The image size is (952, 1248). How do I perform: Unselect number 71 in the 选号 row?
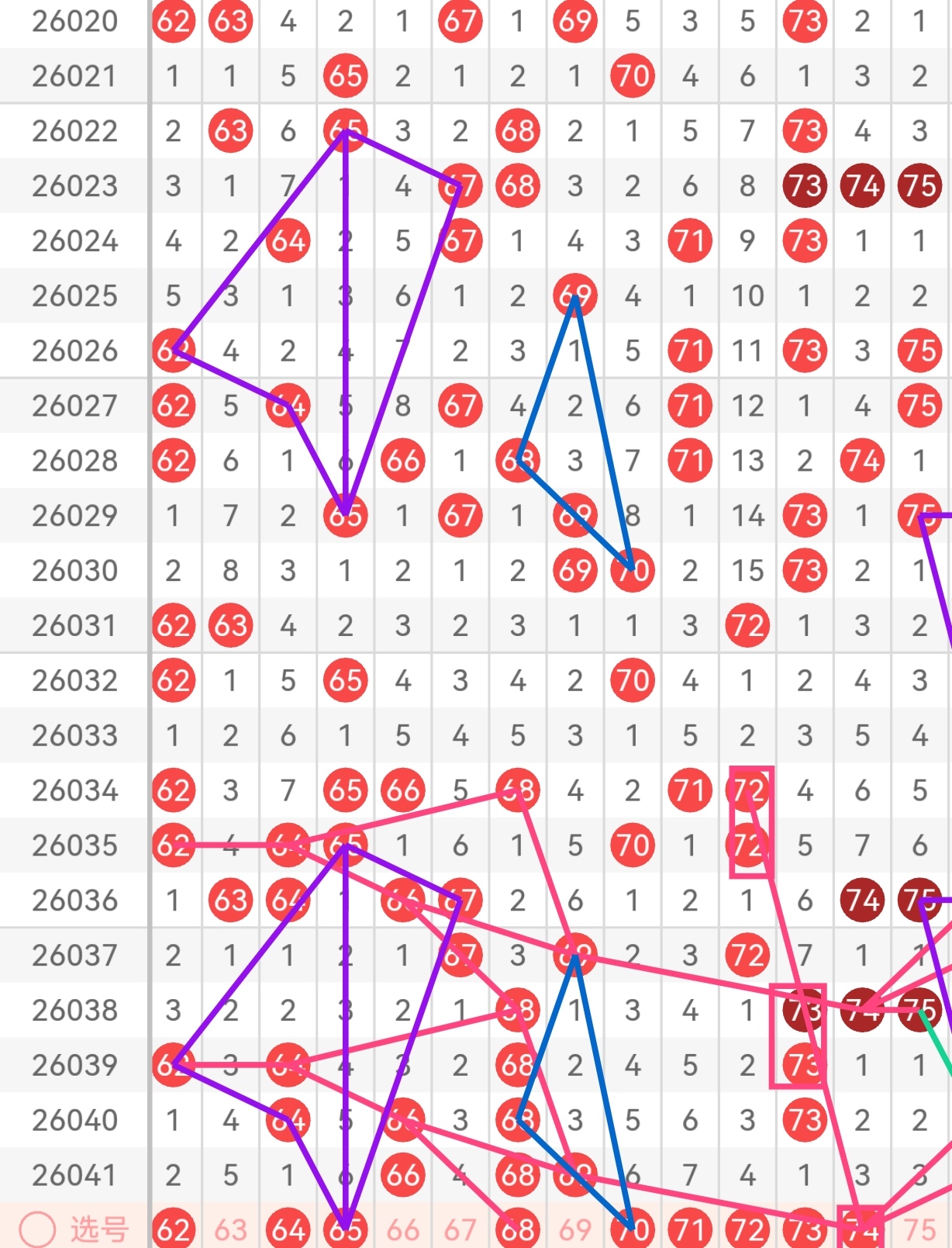tap(689, 1229)
